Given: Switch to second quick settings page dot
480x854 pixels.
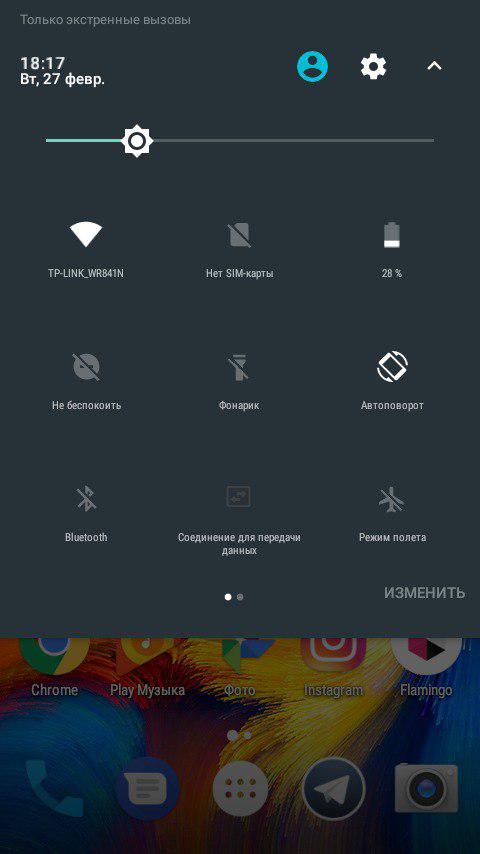Looking at the screenshot, I should pyautogui.click(x=240, y=597).
